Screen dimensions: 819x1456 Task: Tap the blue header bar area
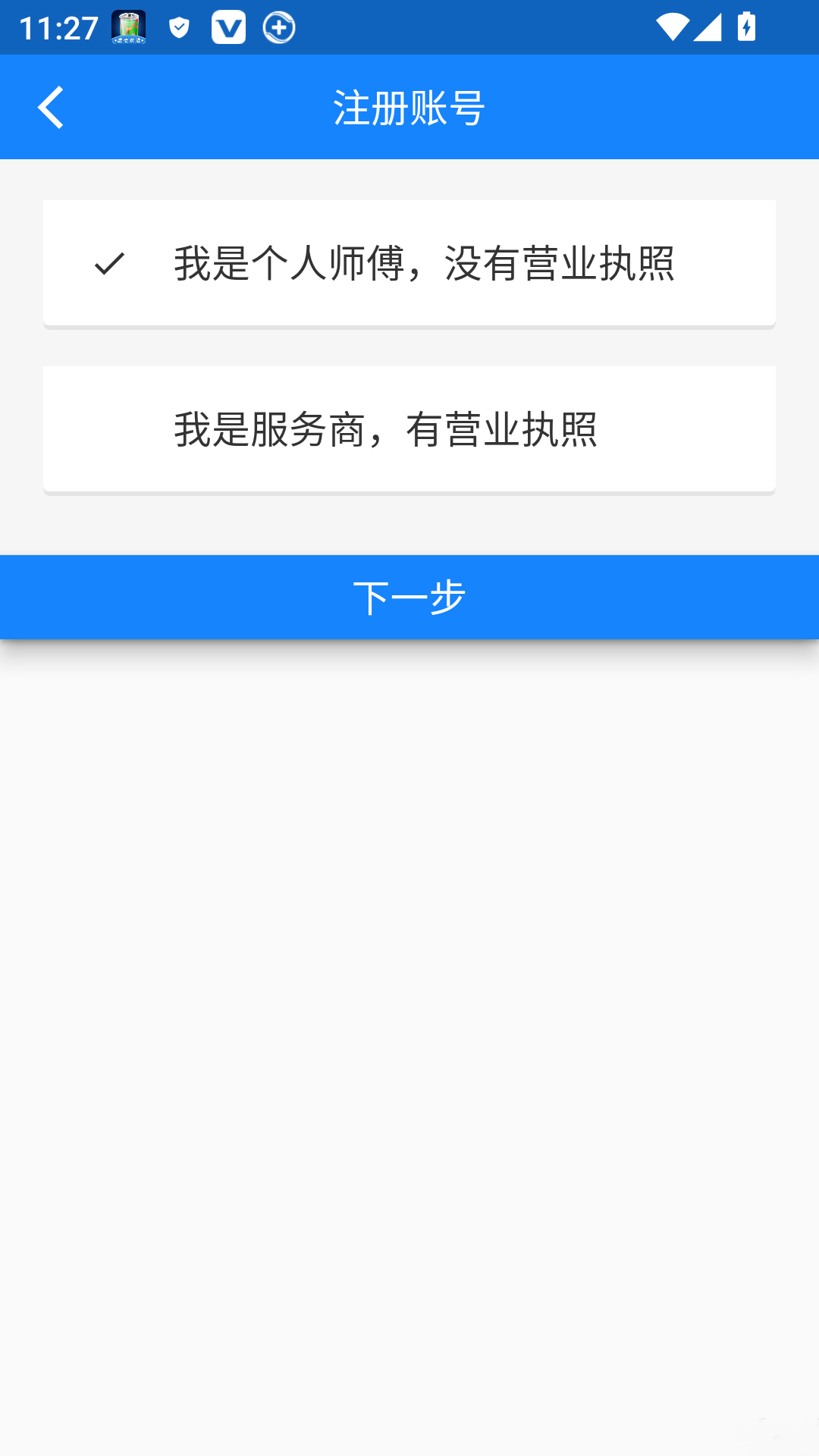click(409, 107)
